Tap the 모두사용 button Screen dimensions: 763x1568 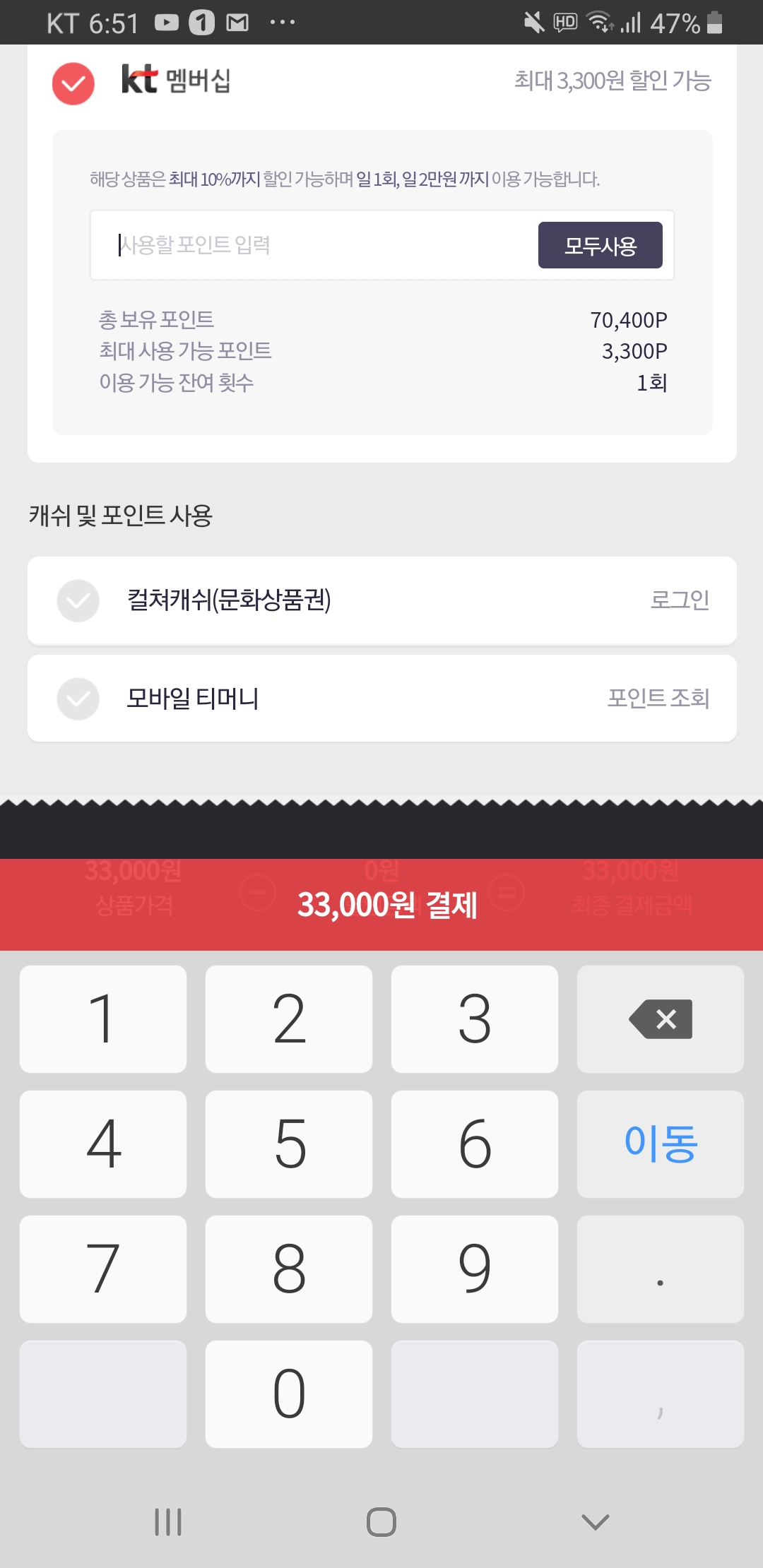coord(600,245)
